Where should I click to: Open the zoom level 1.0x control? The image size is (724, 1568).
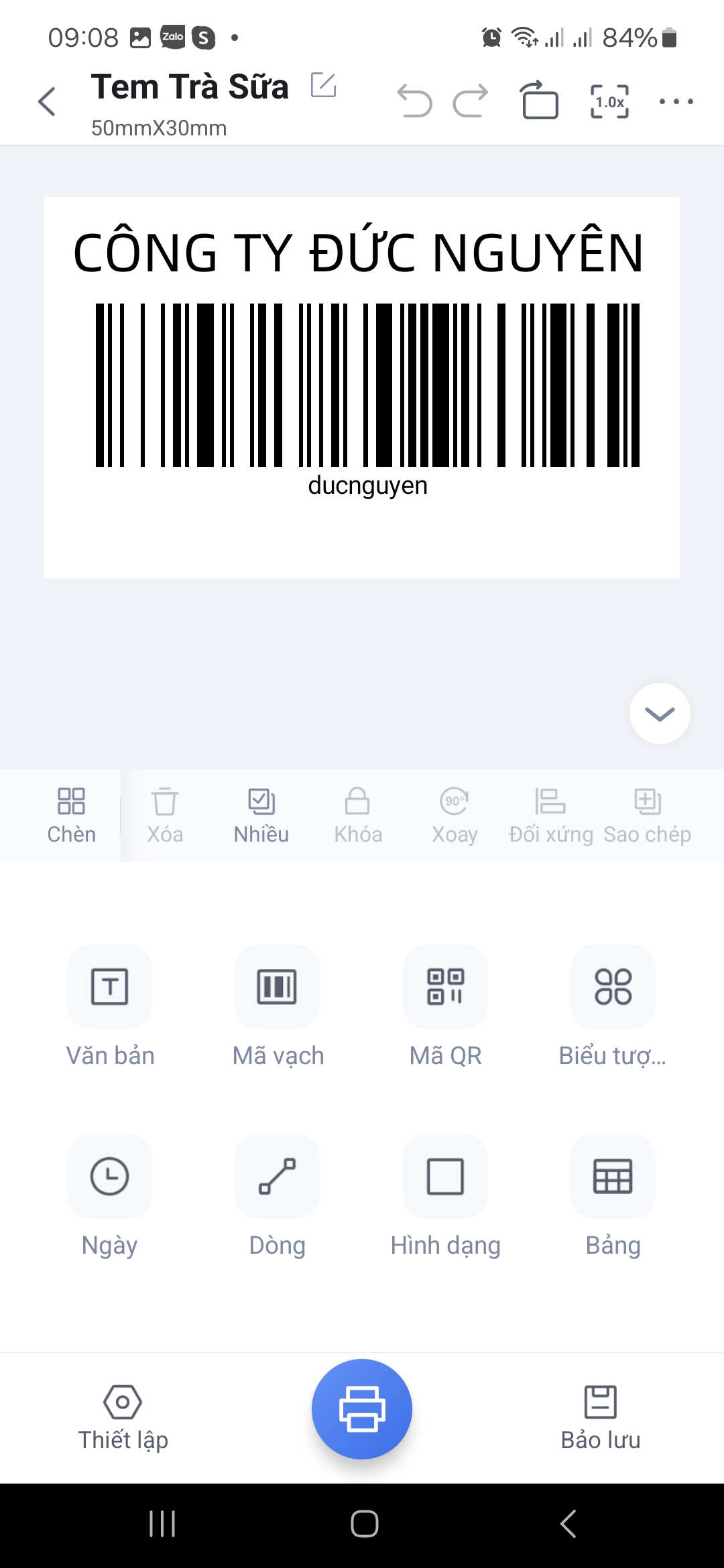(609, 101)
